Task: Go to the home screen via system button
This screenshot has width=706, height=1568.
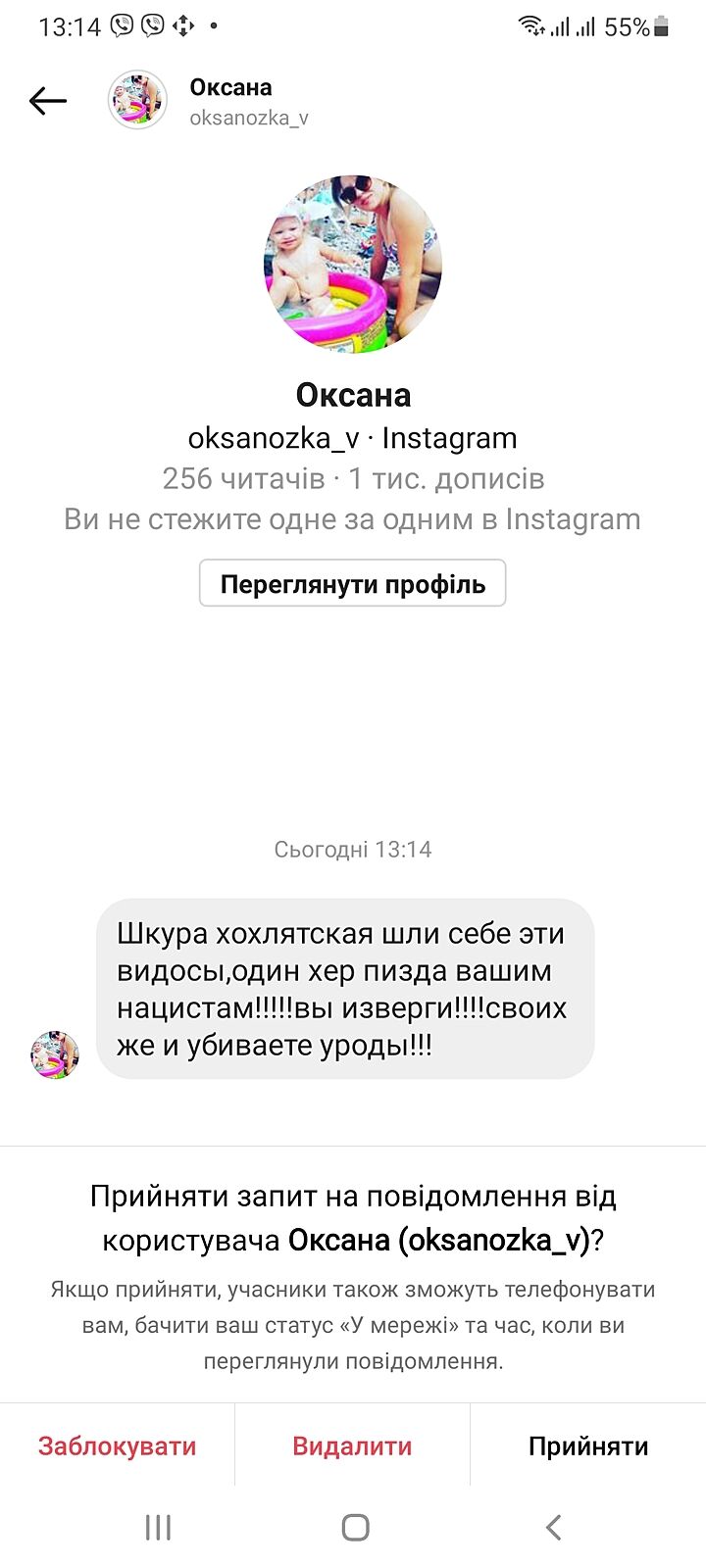Action: coord(355,1527)
